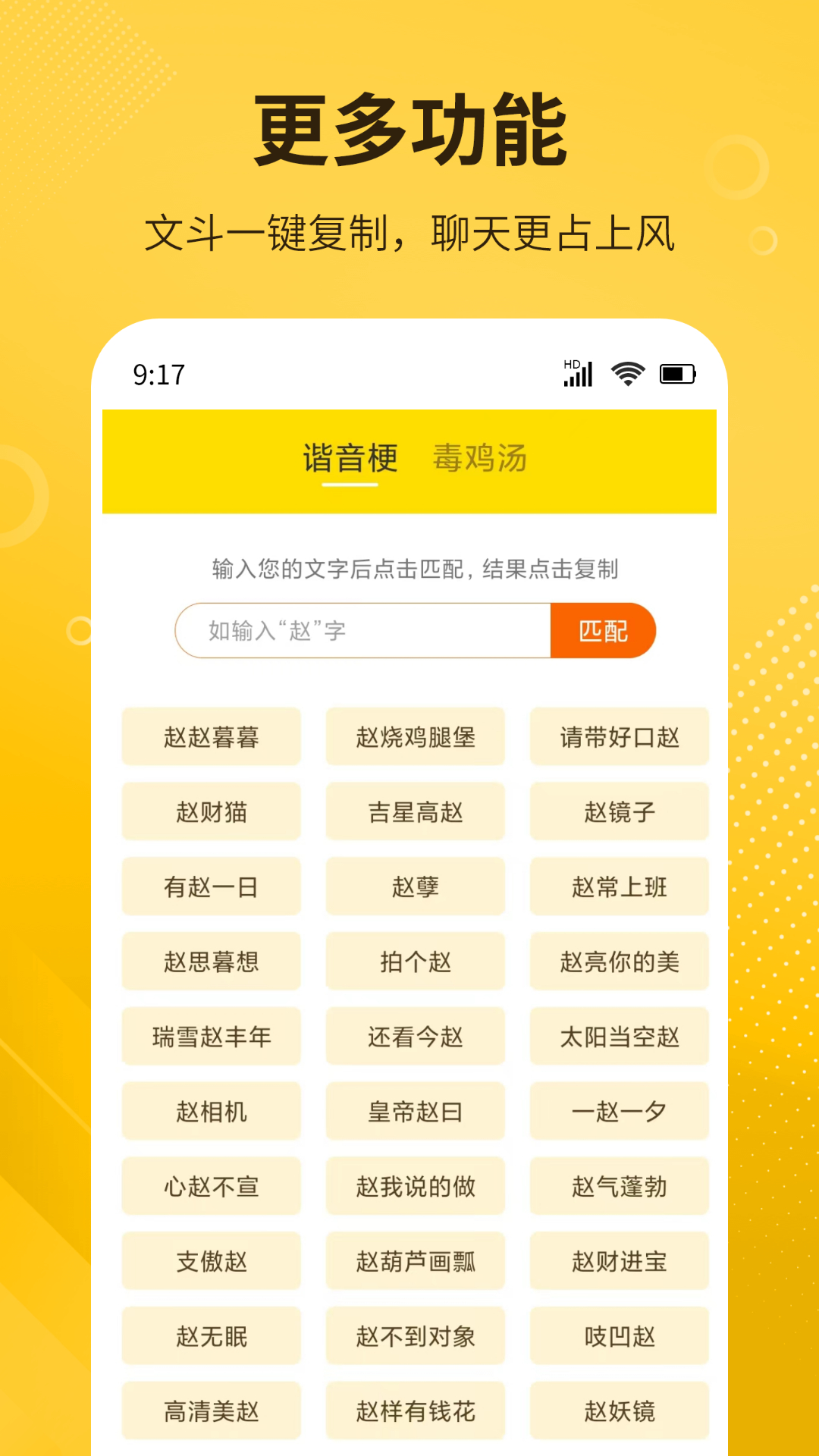This screenshot has width=819, height=1456.
Task: Select the 赵烧鸡腿堡 pun
Action: pos(415,736)
